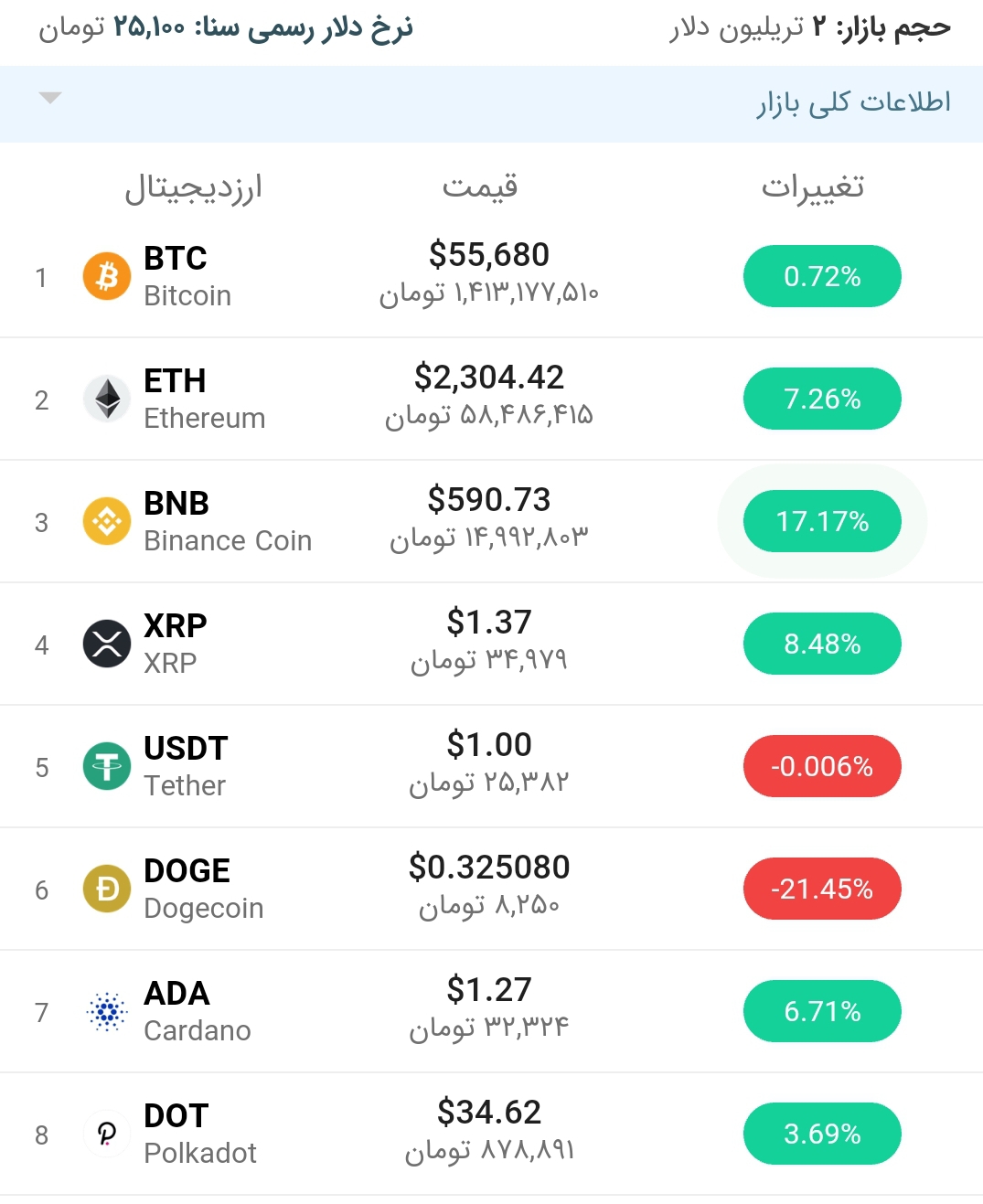983x1204 pixels.
Task: Click the Bitcoin BTC coin icon
Action: 106,275
